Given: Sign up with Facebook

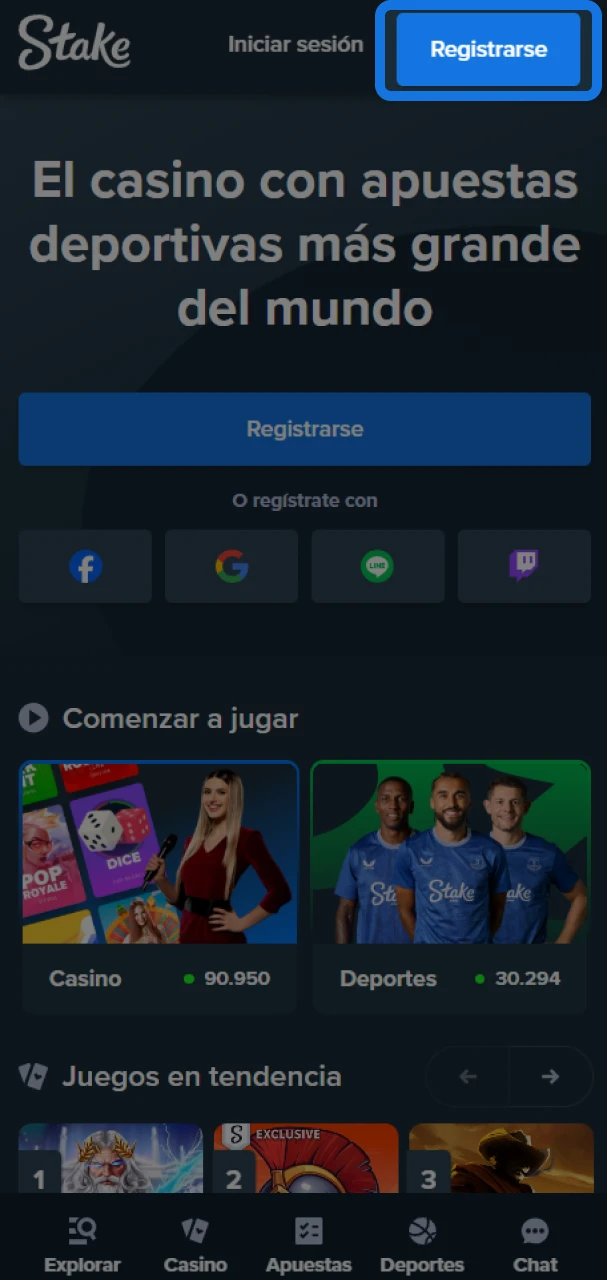Looking at the screenshot, I should tap(85, 567).
